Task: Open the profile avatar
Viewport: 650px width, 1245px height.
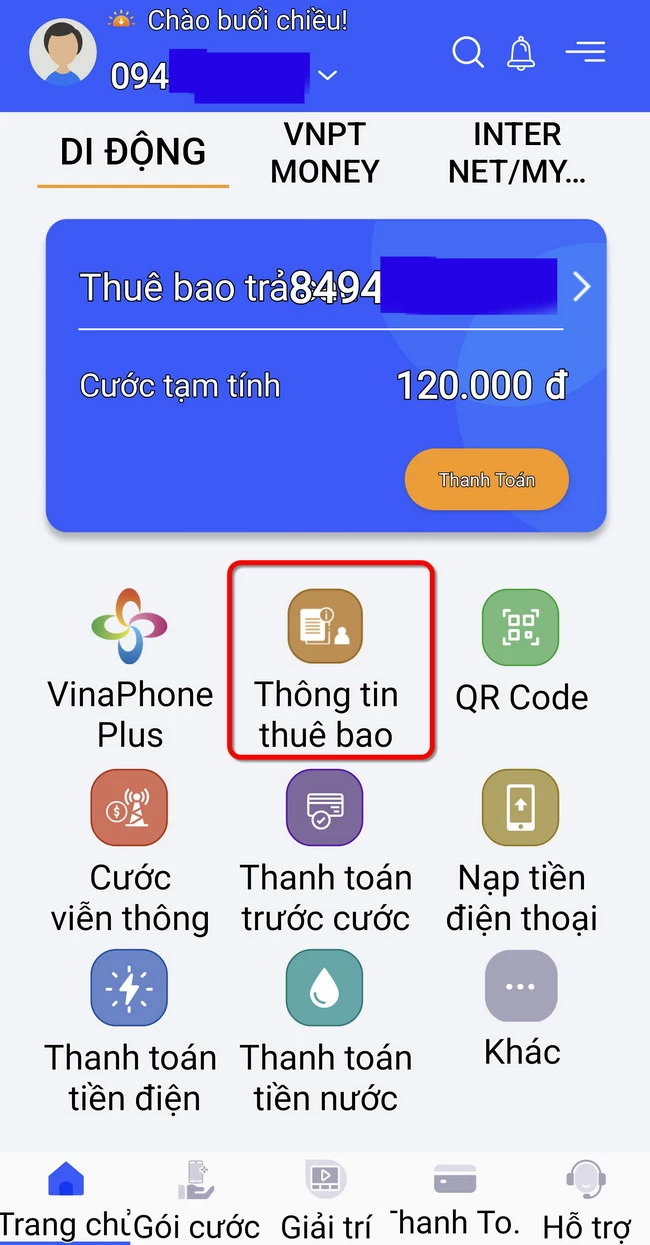Action: click(63, 52)
